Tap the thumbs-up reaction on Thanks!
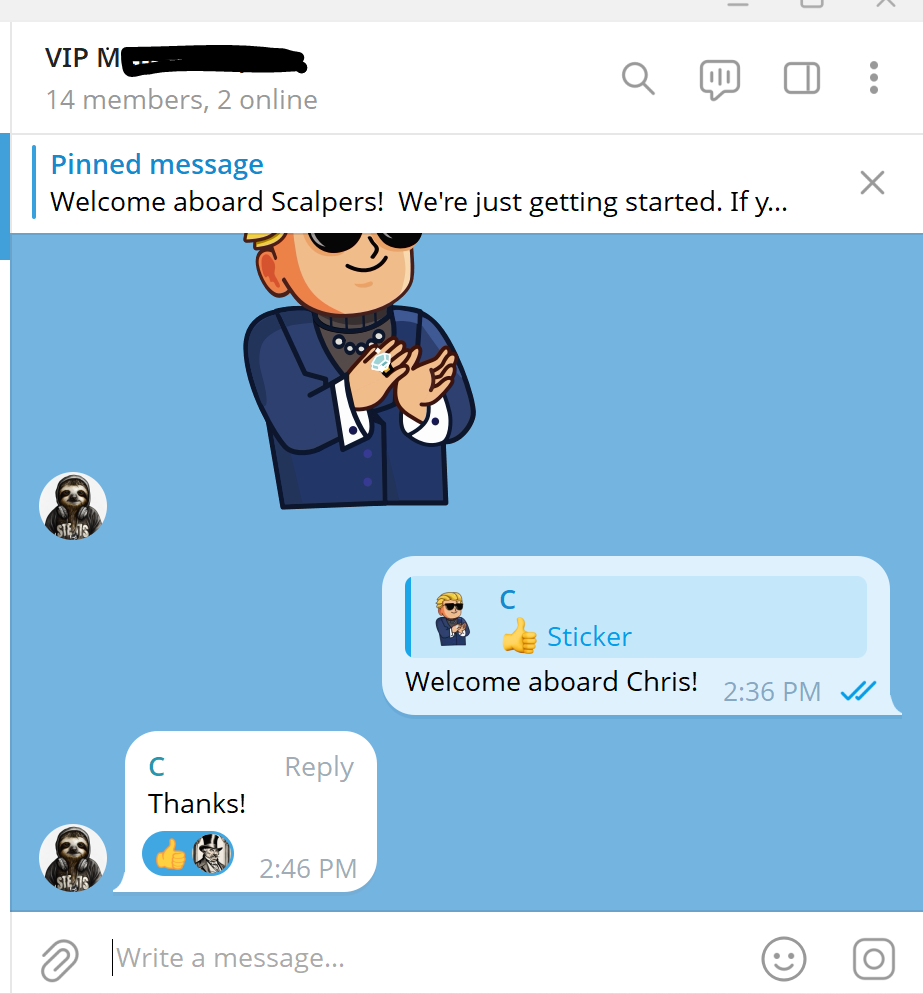Screen dimensions: 923x994 click(x=172, y=854)
